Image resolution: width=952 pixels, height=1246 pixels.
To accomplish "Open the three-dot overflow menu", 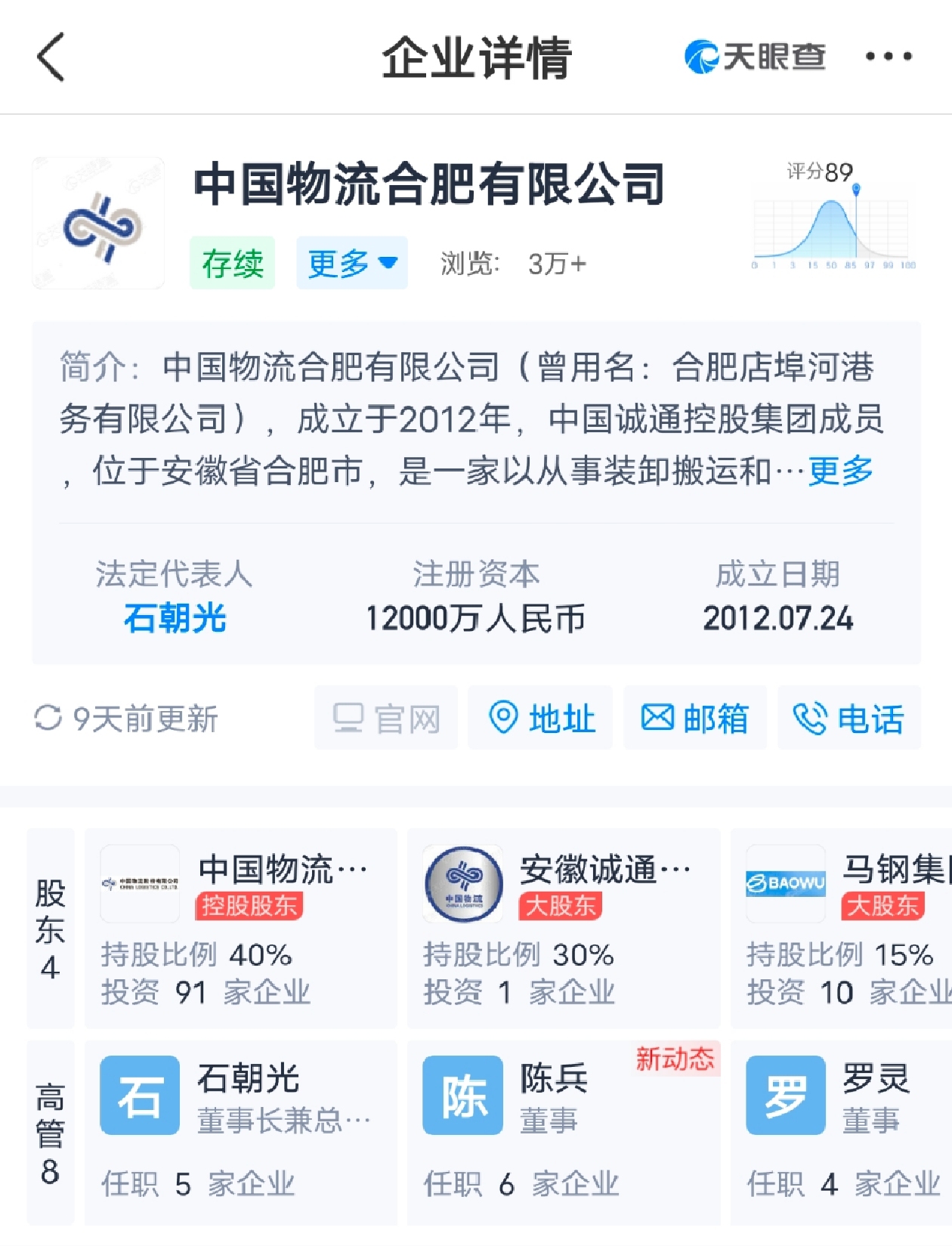I will point(889,57).
